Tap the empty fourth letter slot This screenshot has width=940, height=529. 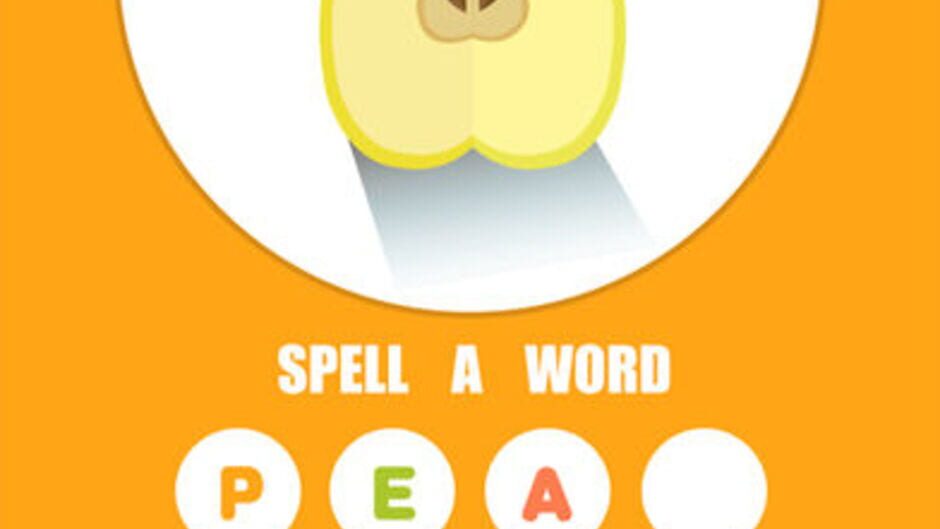click(703, 487)
